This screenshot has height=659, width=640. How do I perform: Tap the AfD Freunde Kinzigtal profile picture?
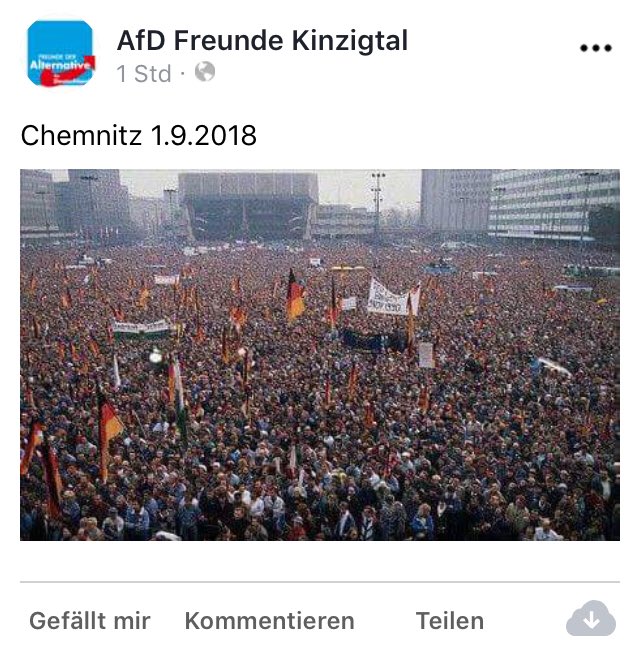pos(60,54)
